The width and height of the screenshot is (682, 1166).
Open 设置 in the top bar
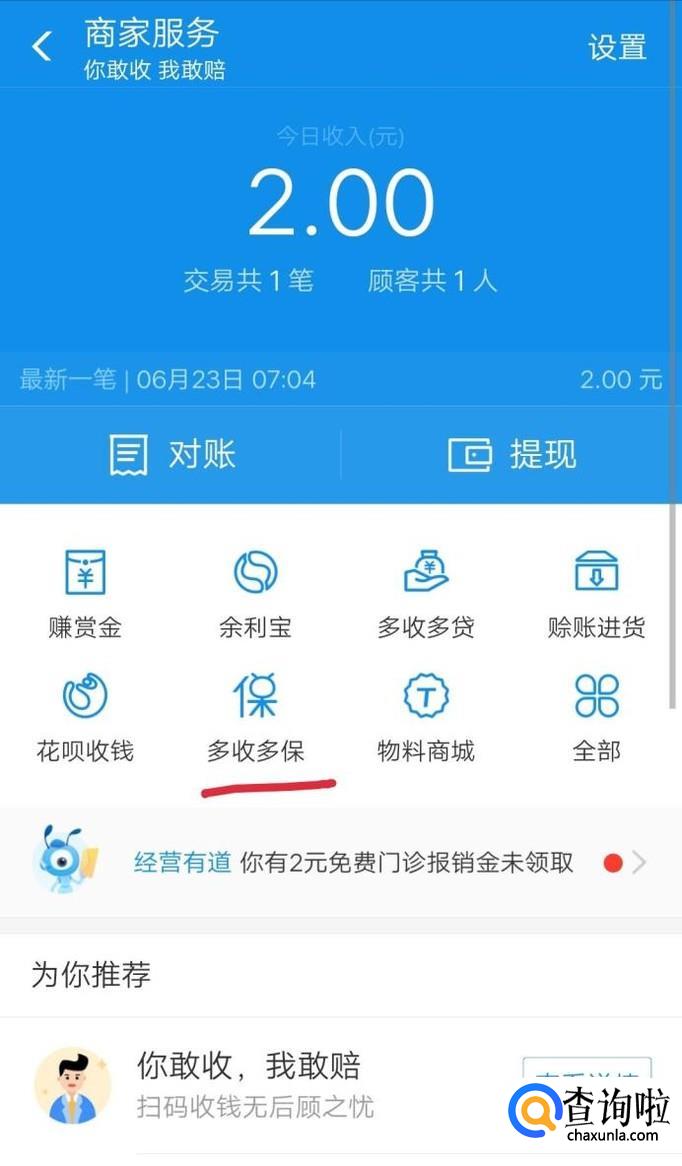[x=616, y=47]
